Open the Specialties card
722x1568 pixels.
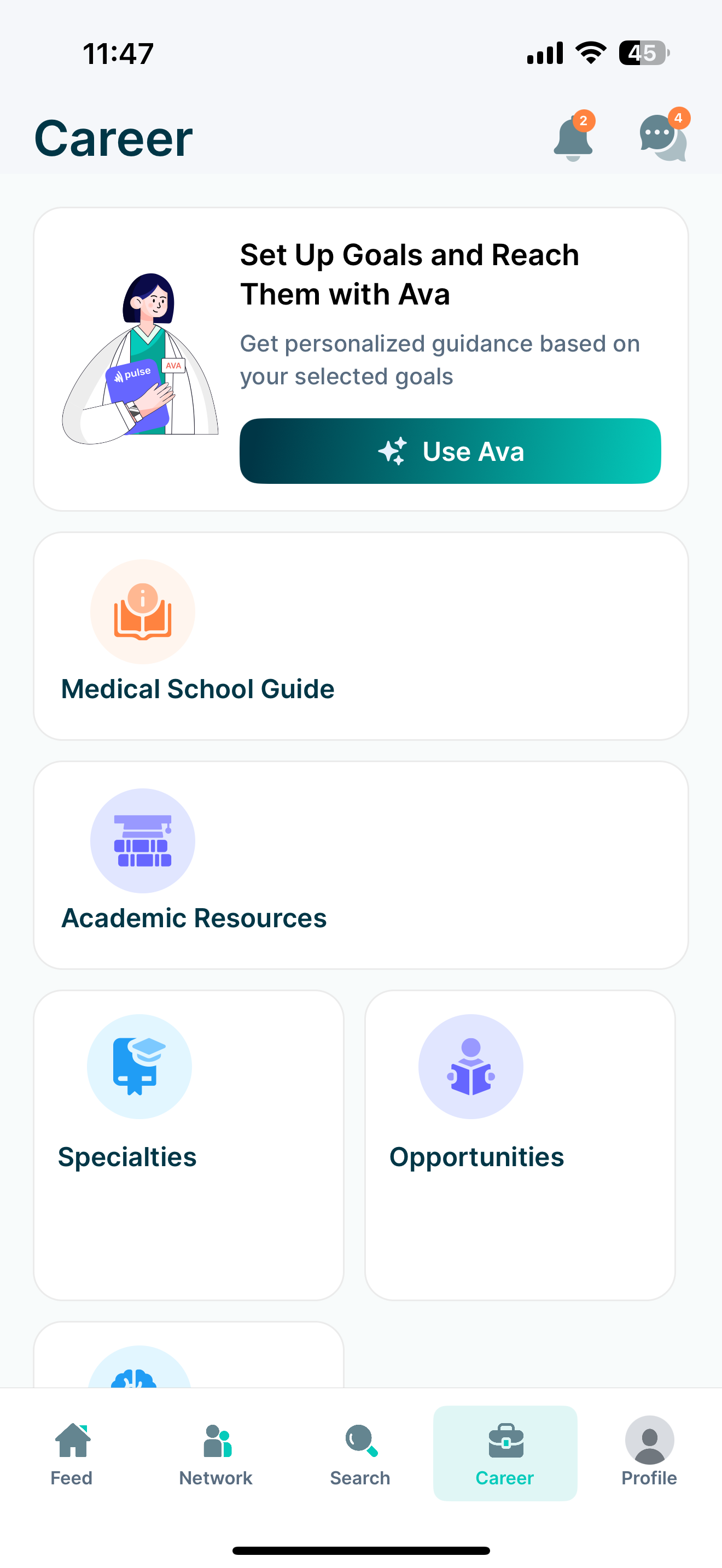tap(188, 1144)
